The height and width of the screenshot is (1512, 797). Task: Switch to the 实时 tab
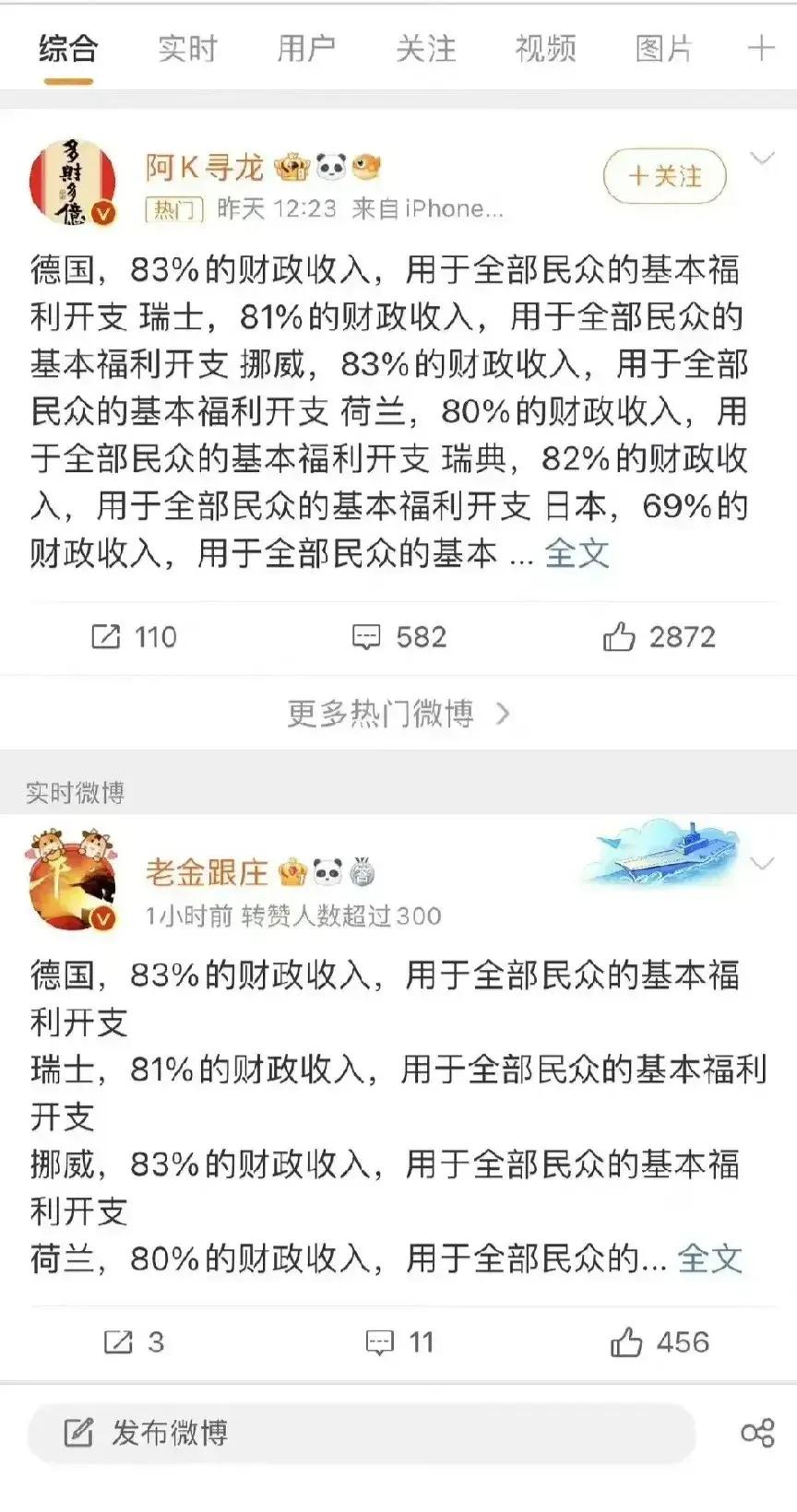[x=187, y=48]
